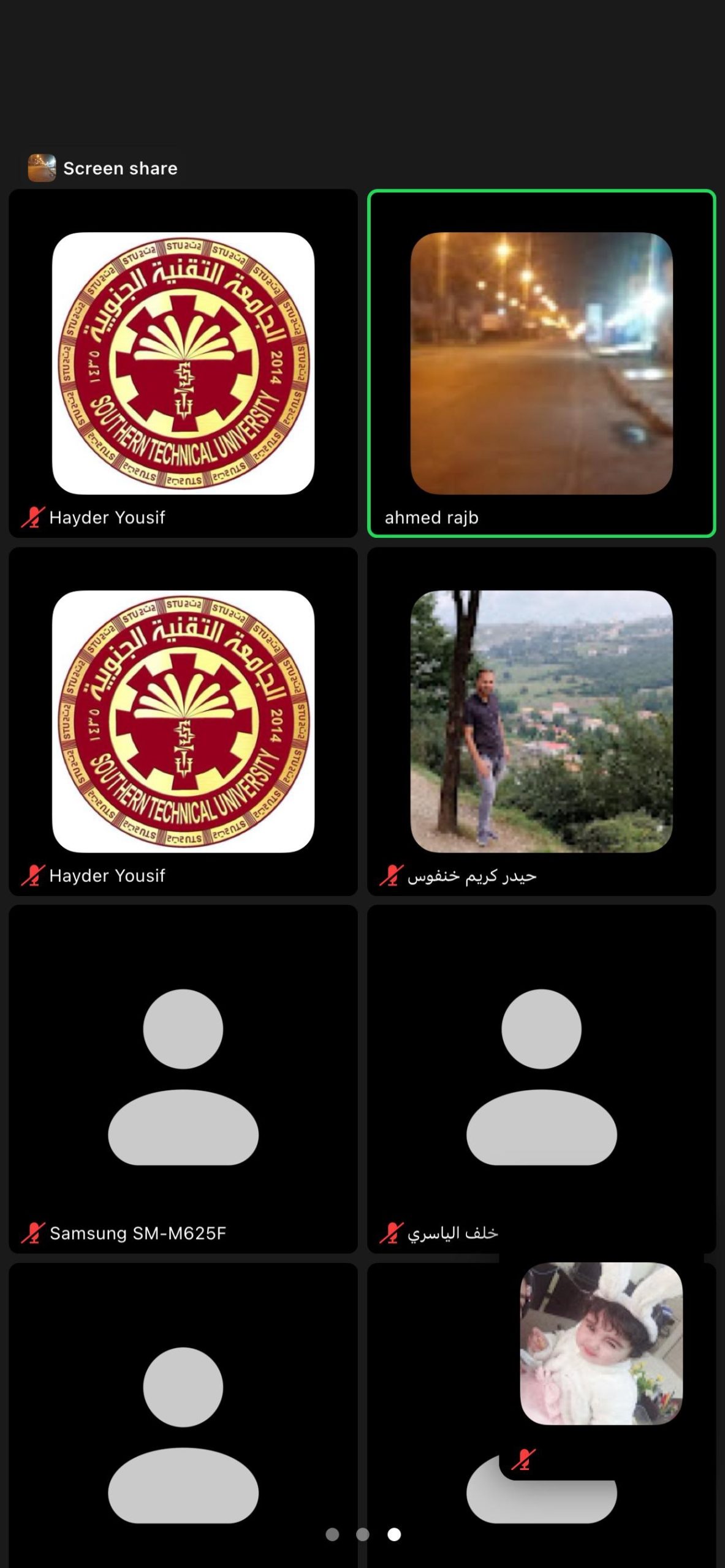725x1568 pixels.
Task: Go to the first gallery page dot
Action: pyautogui.click(x=332, y=1534)
